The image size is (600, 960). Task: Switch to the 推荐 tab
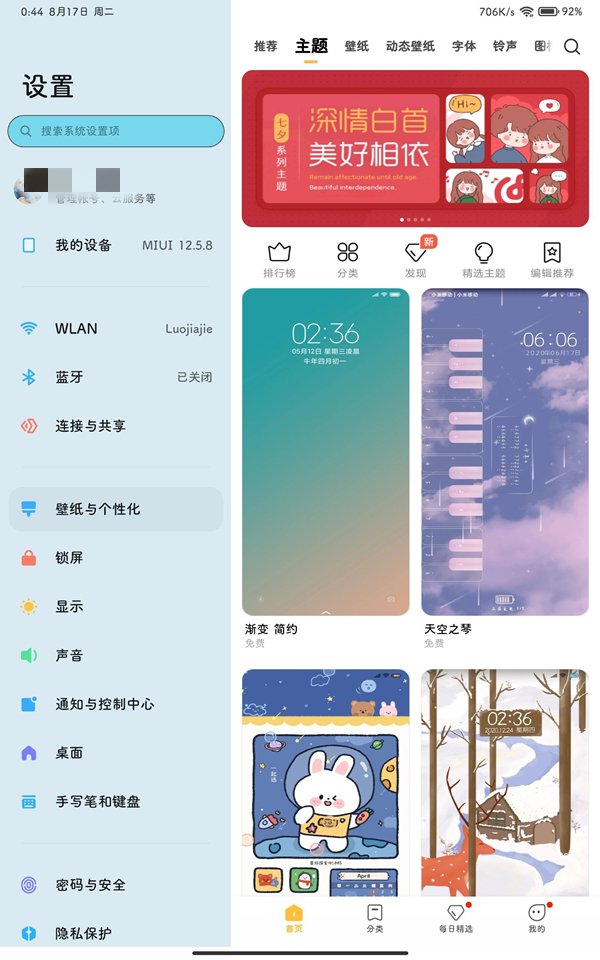point(266,47)
